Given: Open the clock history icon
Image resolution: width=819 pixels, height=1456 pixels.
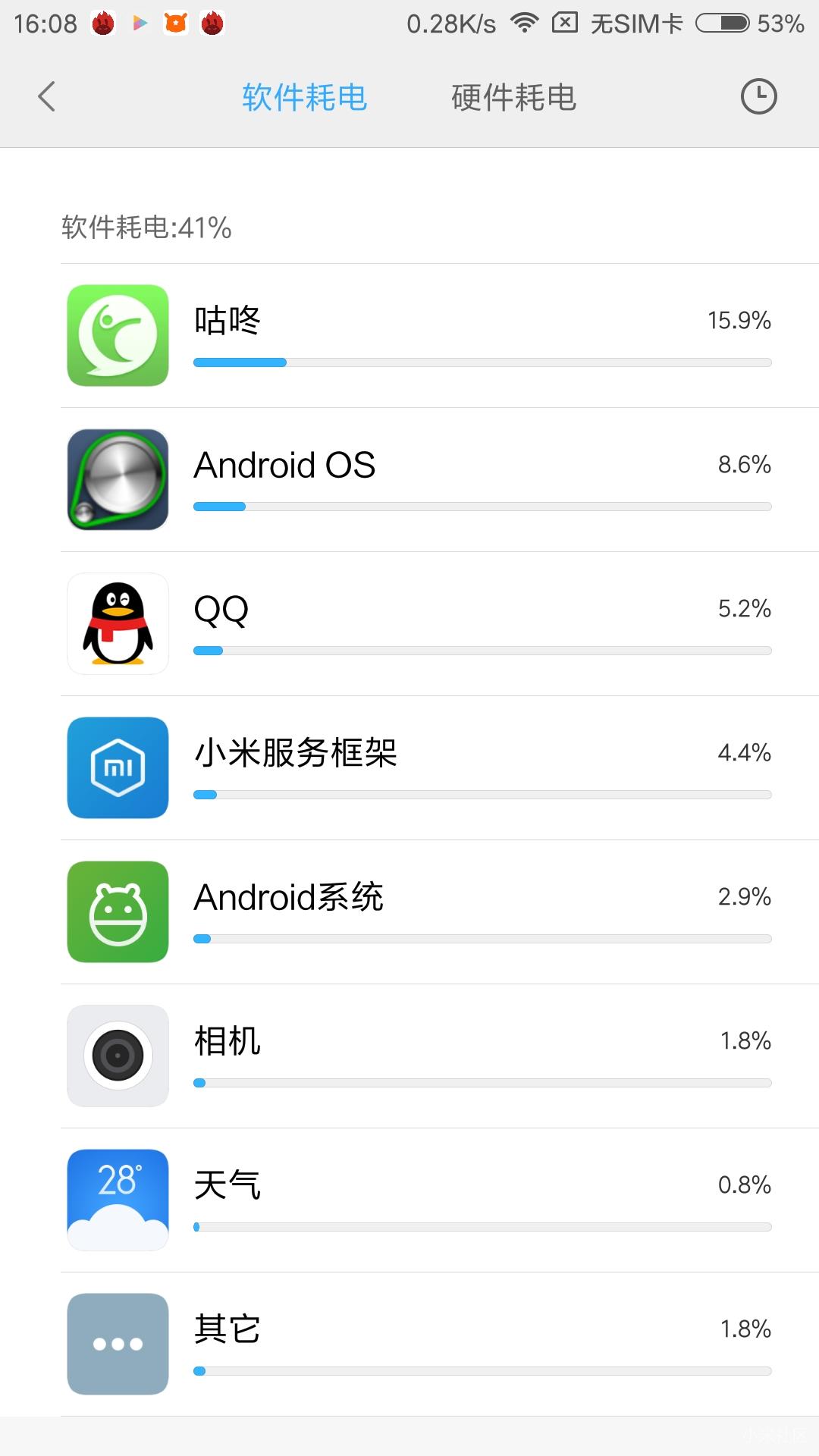Looking at the screenshot, I should [758, 97].
